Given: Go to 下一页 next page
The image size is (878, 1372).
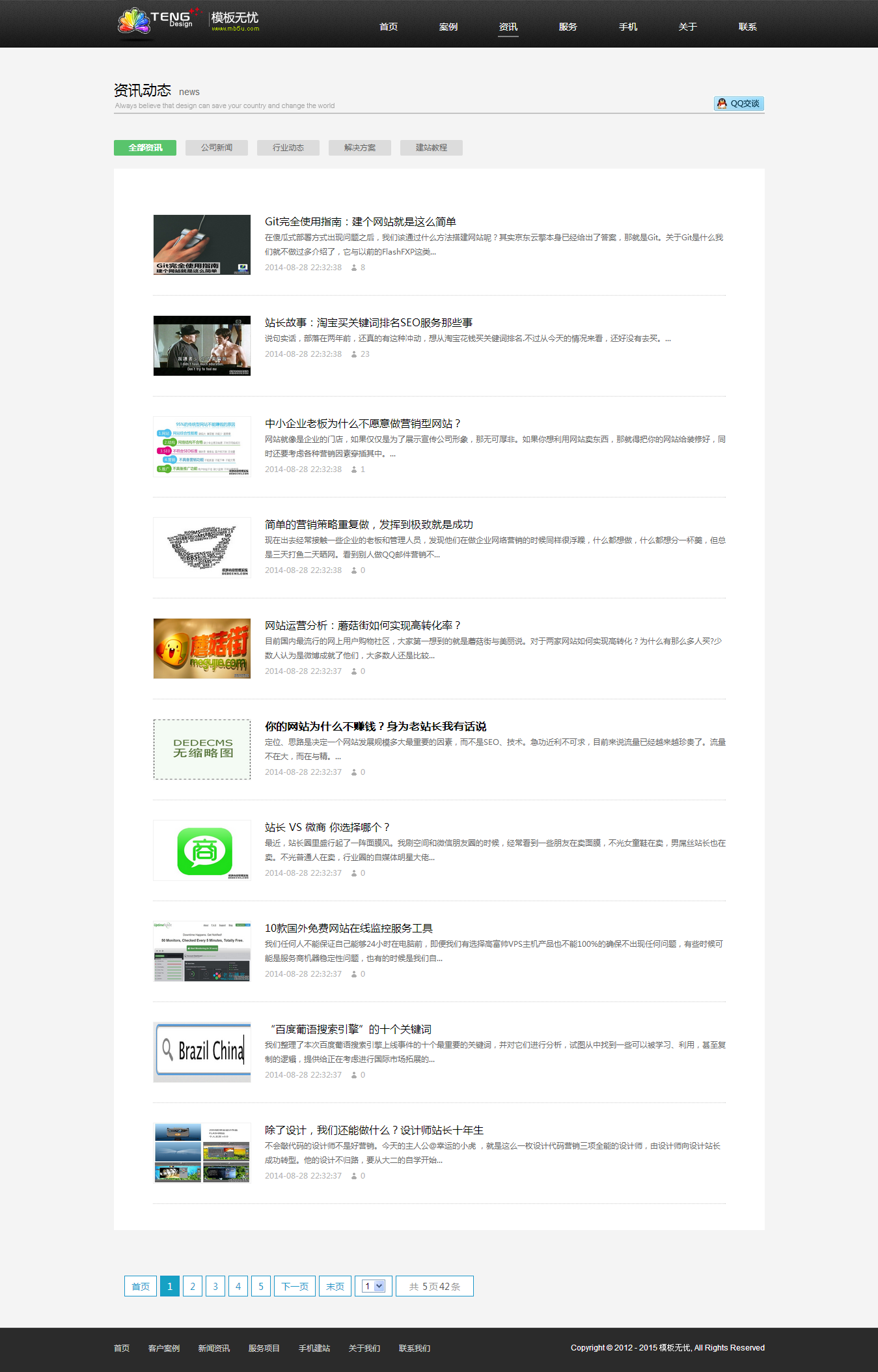Looking at the screenshot, I should pyautogui.click(x=295, y=1286).
